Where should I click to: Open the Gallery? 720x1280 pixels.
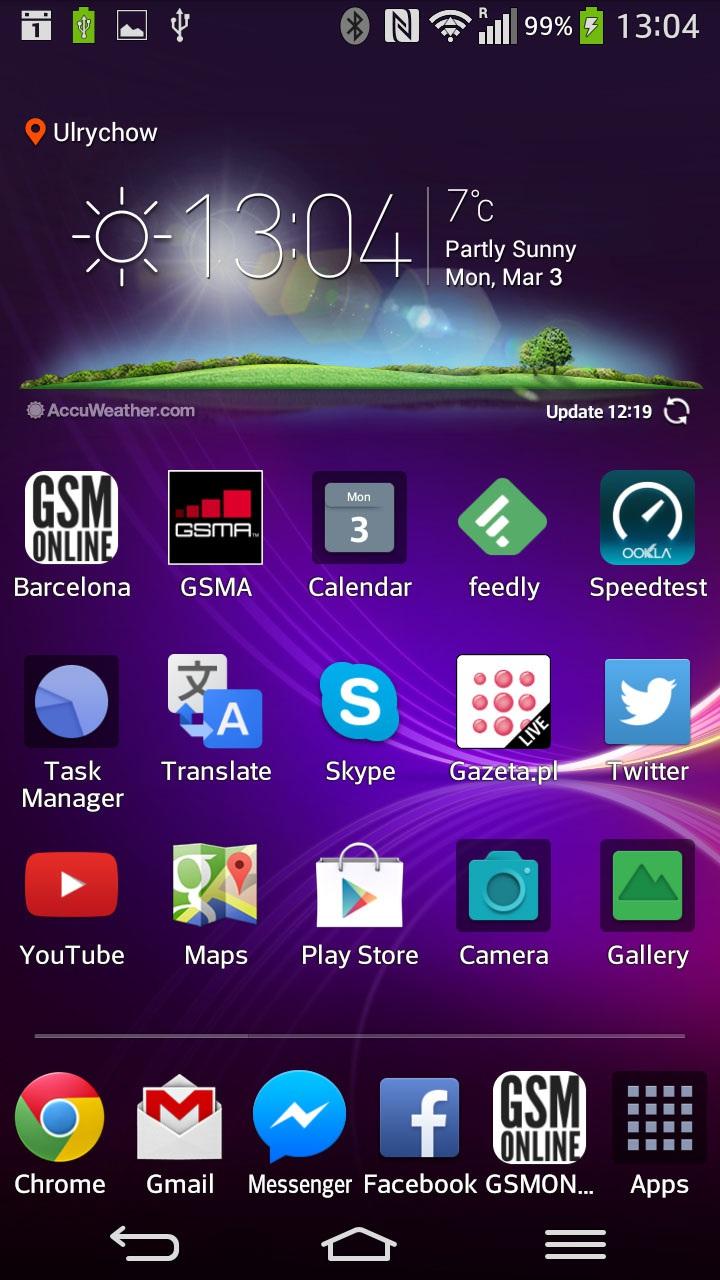[647, 886]
